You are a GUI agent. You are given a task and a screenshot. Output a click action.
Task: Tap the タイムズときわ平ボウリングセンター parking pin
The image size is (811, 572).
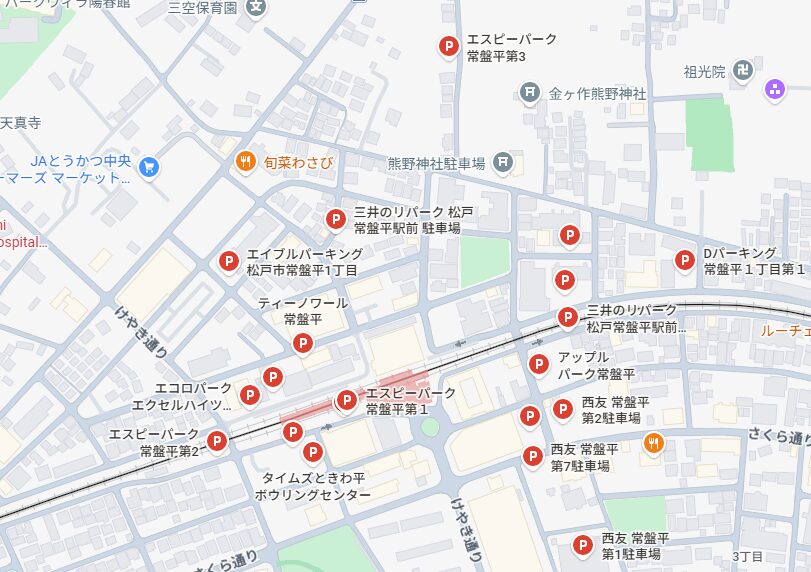[x=313, y=452]
